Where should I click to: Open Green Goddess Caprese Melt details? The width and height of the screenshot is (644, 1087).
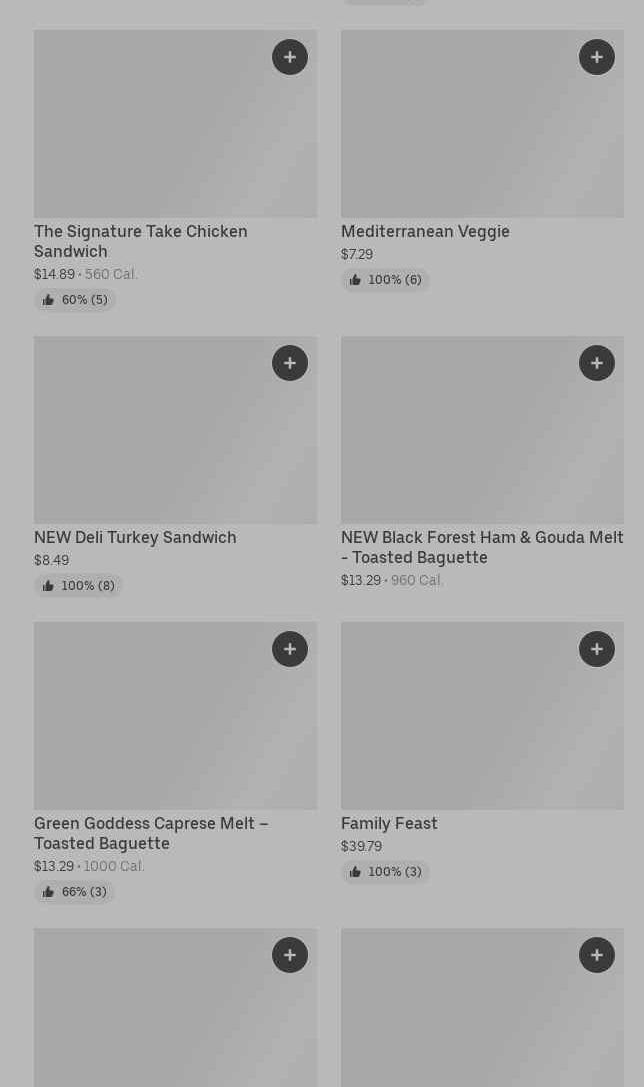(x=175, y=763)
